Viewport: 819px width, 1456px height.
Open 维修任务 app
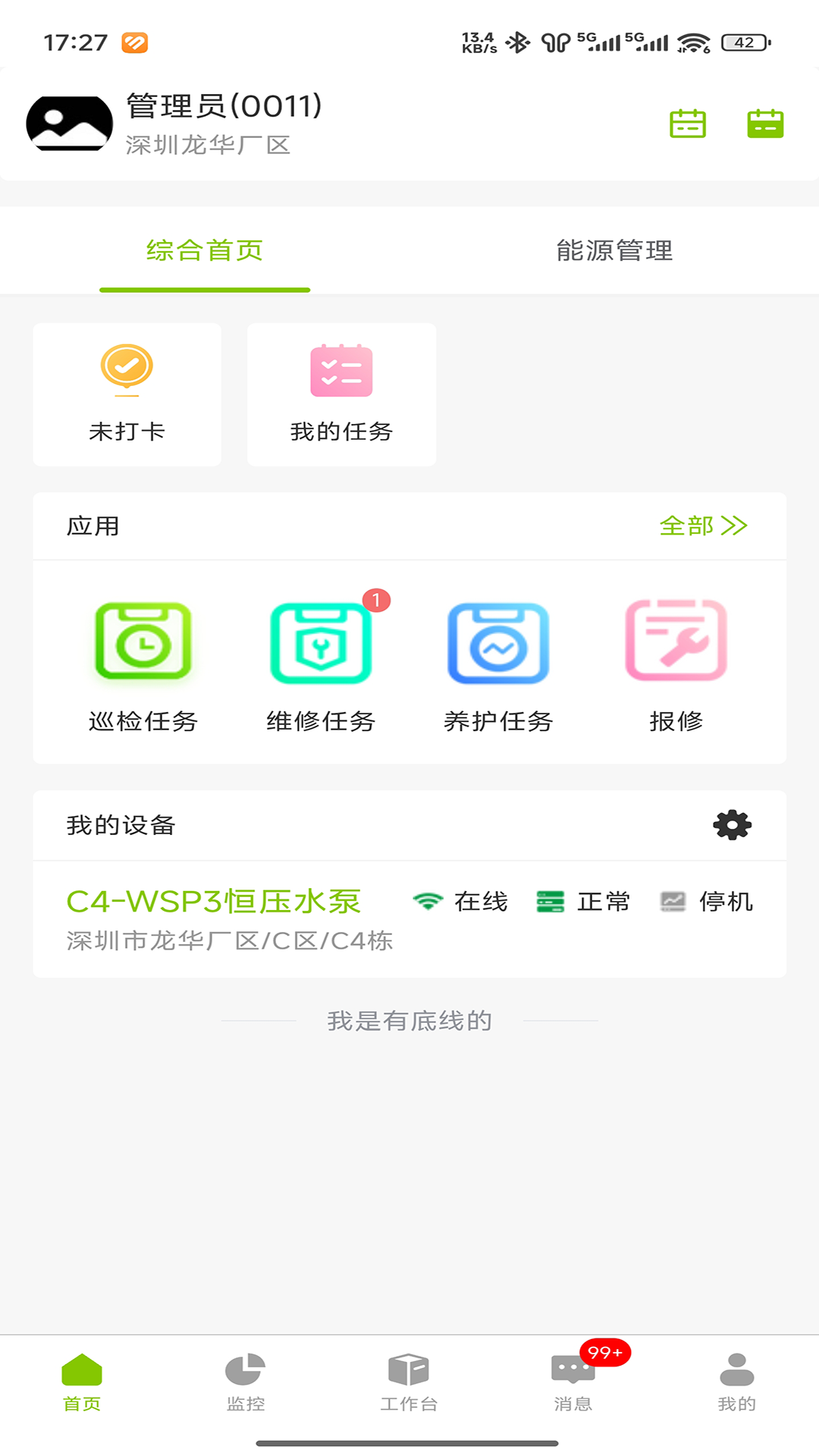pyautogui.click(x=321, y=665)
